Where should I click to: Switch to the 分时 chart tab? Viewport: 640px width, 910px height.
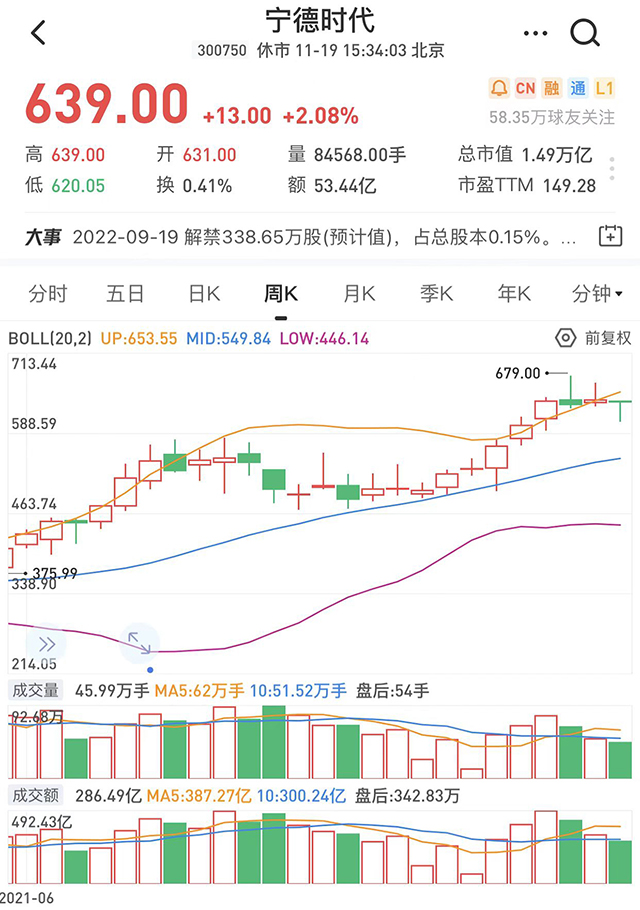click(48, 294)
